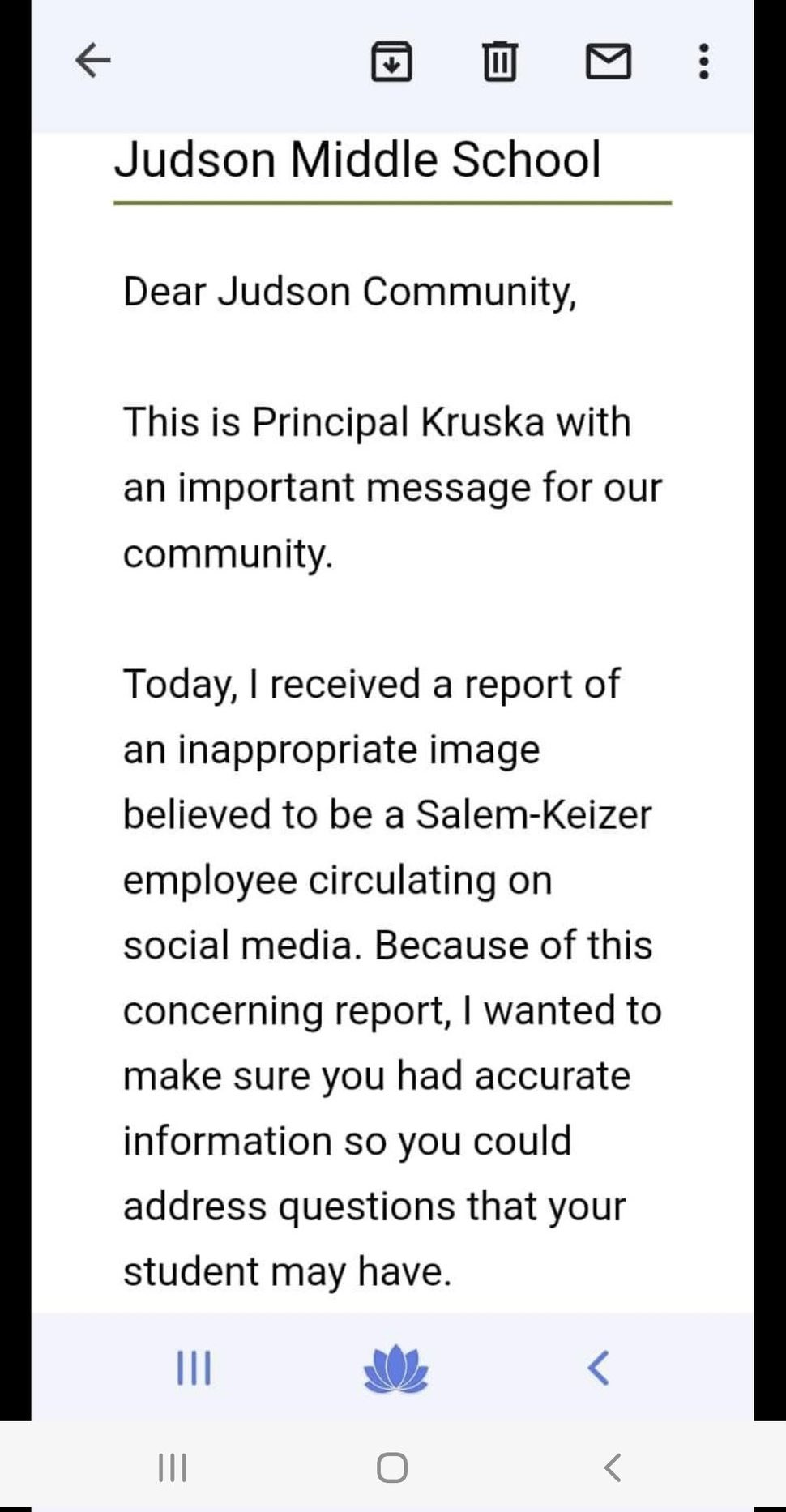Delete this email with the trash icon
786x1512 pixels.
pos(500,61)
